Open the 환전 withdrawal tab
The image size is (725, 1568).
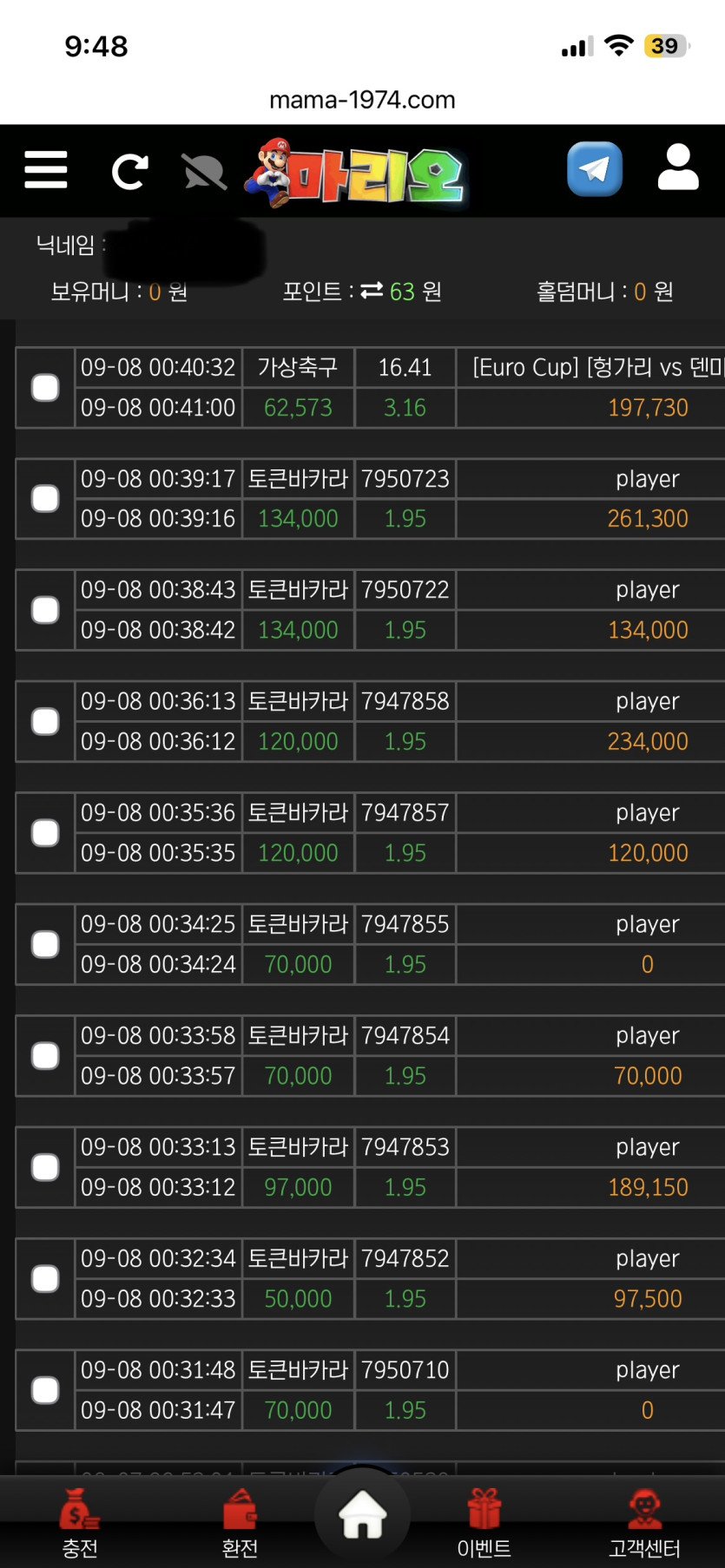click(x=240, y=1523)
